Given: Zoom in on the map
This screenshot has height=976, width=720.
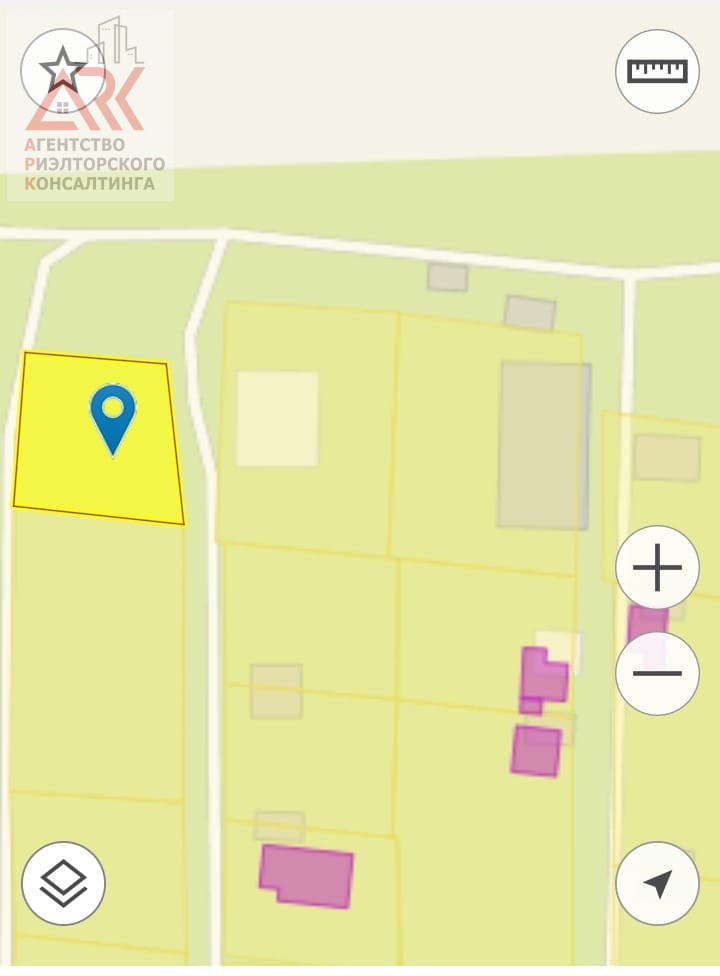Looking at the screenshot, I should (x=657, y=568).
